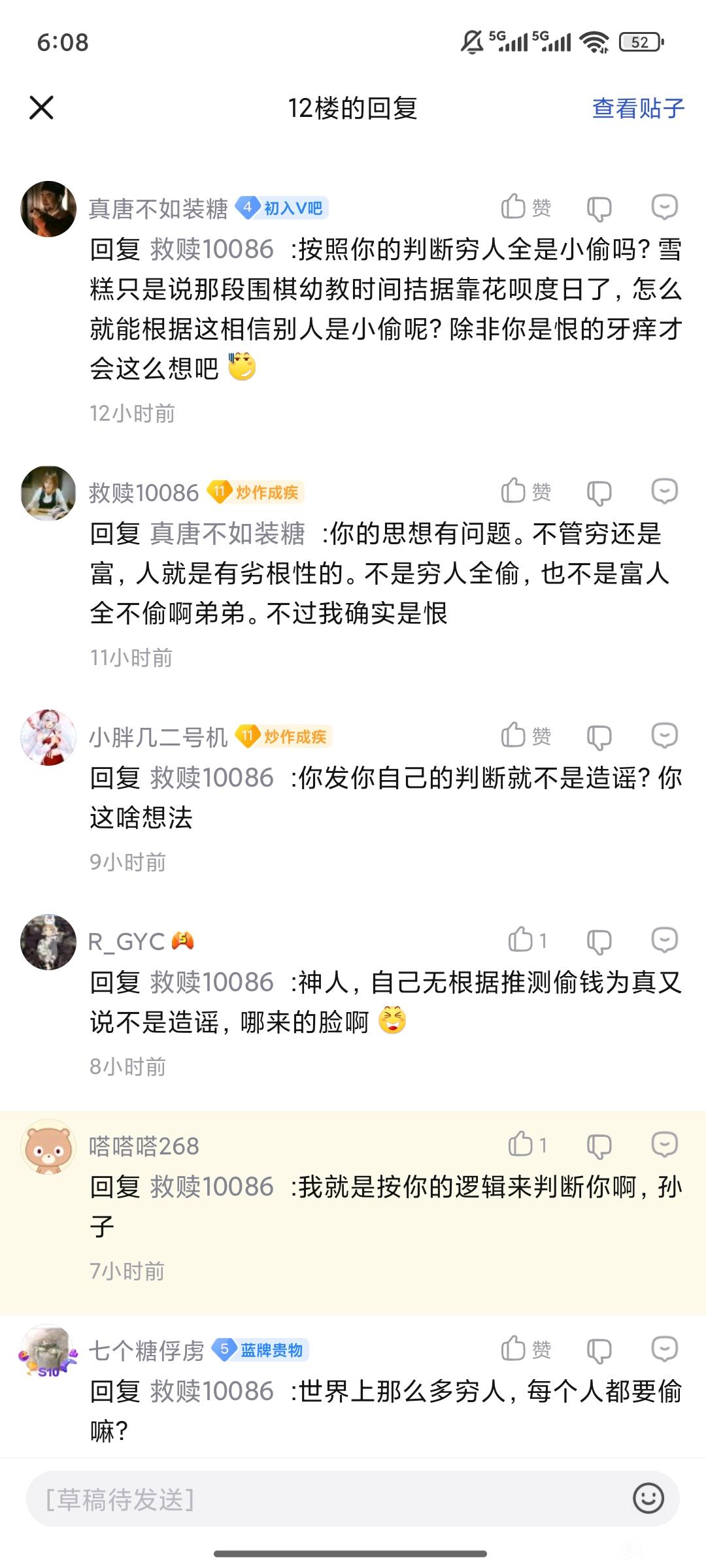Image resolution: width=706 pixels, height=1568 pixels.
Task: Tap comment icon on 救赎10086's reply
Action: click(x=665, y=491)
